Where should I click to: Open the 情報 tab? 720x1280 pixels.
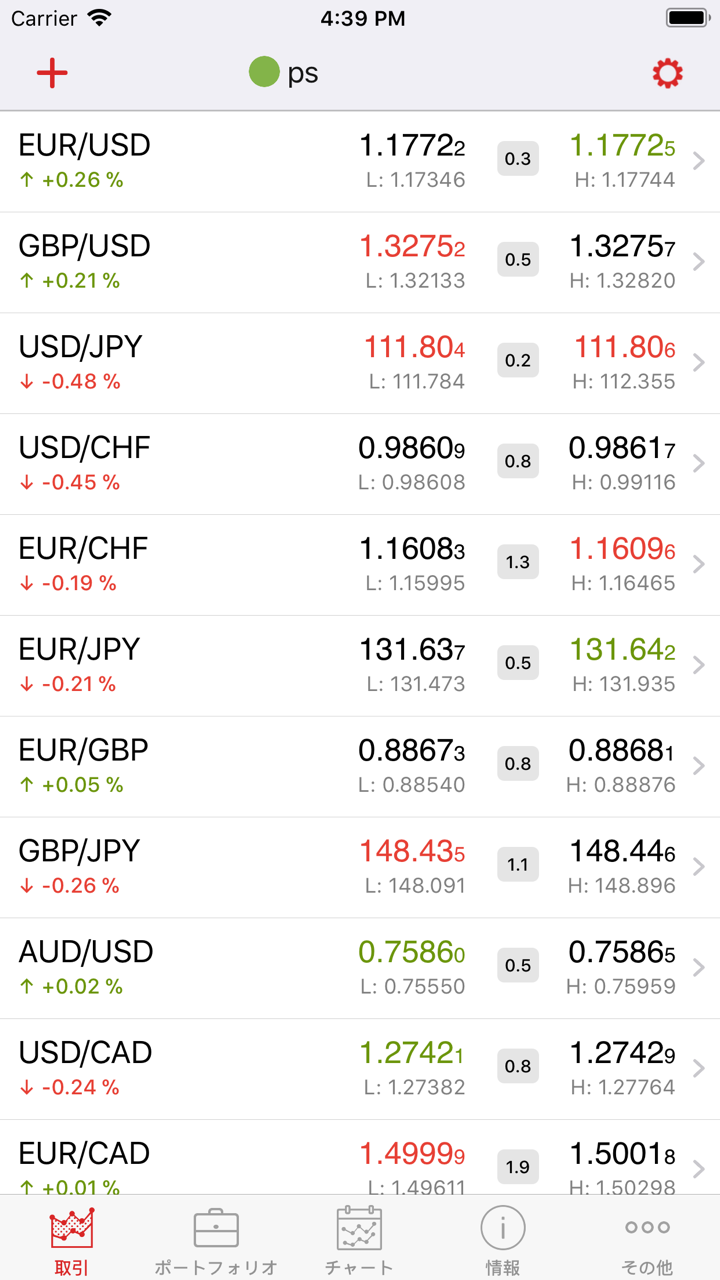[503, 1240]
